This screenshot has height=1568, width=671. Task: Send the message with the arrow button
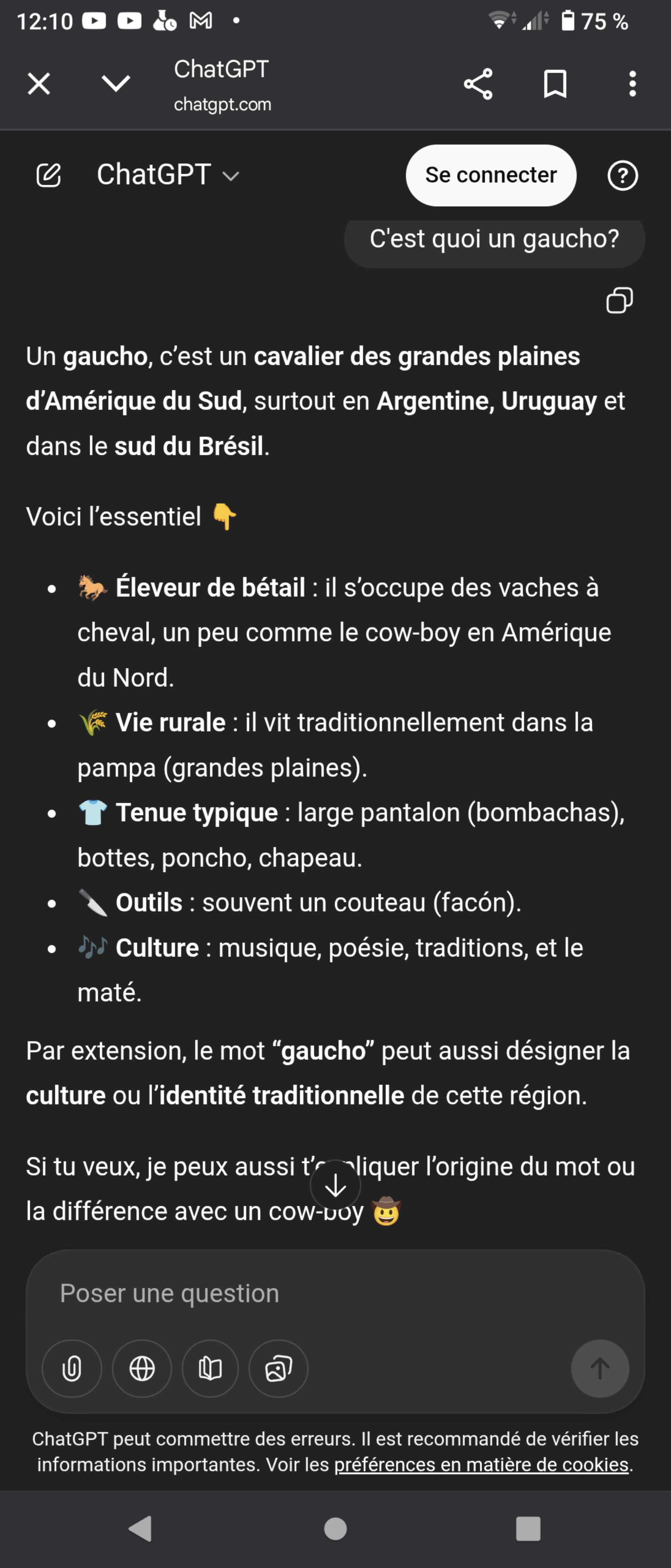click(x=599, y=1369)
